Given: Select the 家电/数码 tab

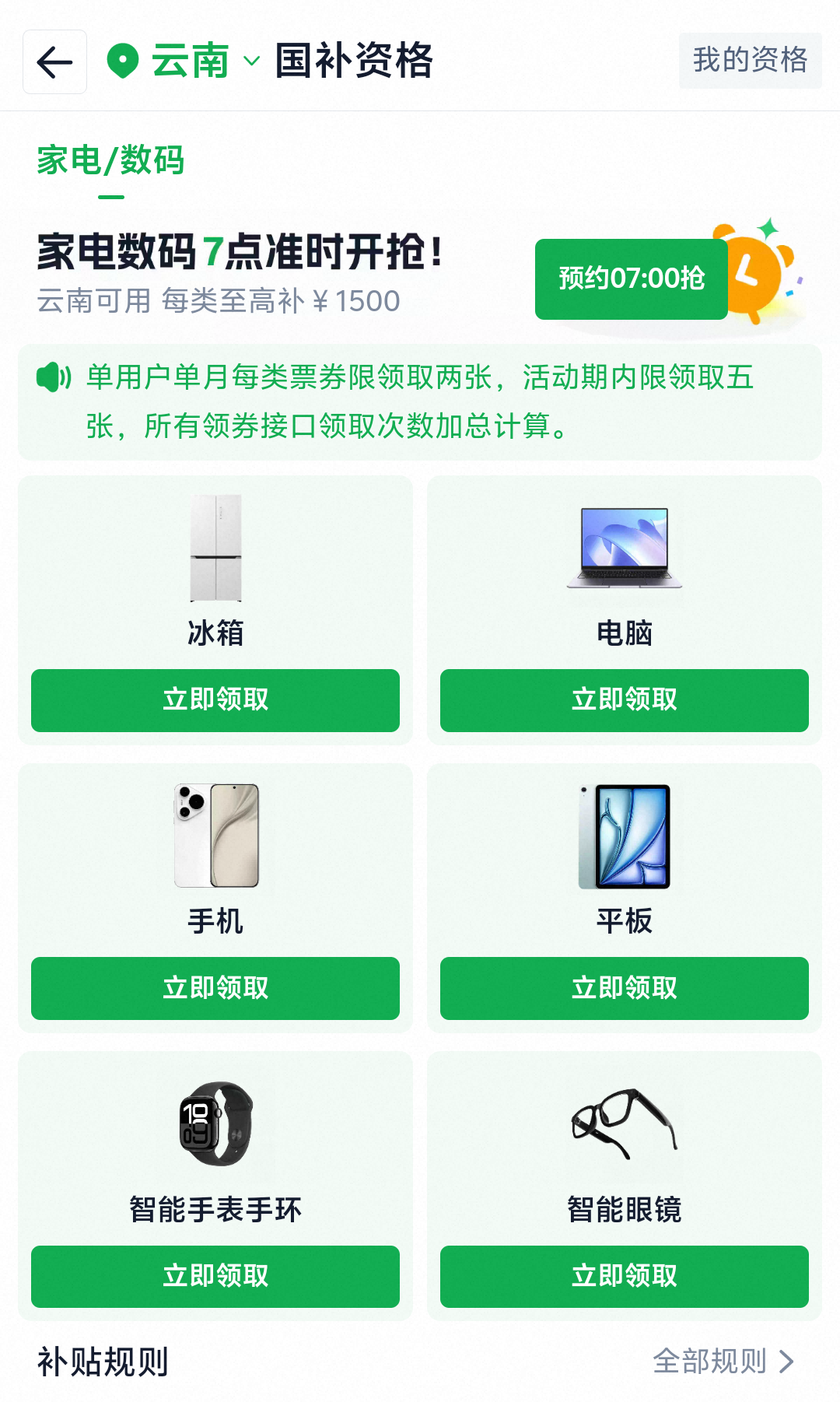Looking at the screenshot, I should 111,161.
